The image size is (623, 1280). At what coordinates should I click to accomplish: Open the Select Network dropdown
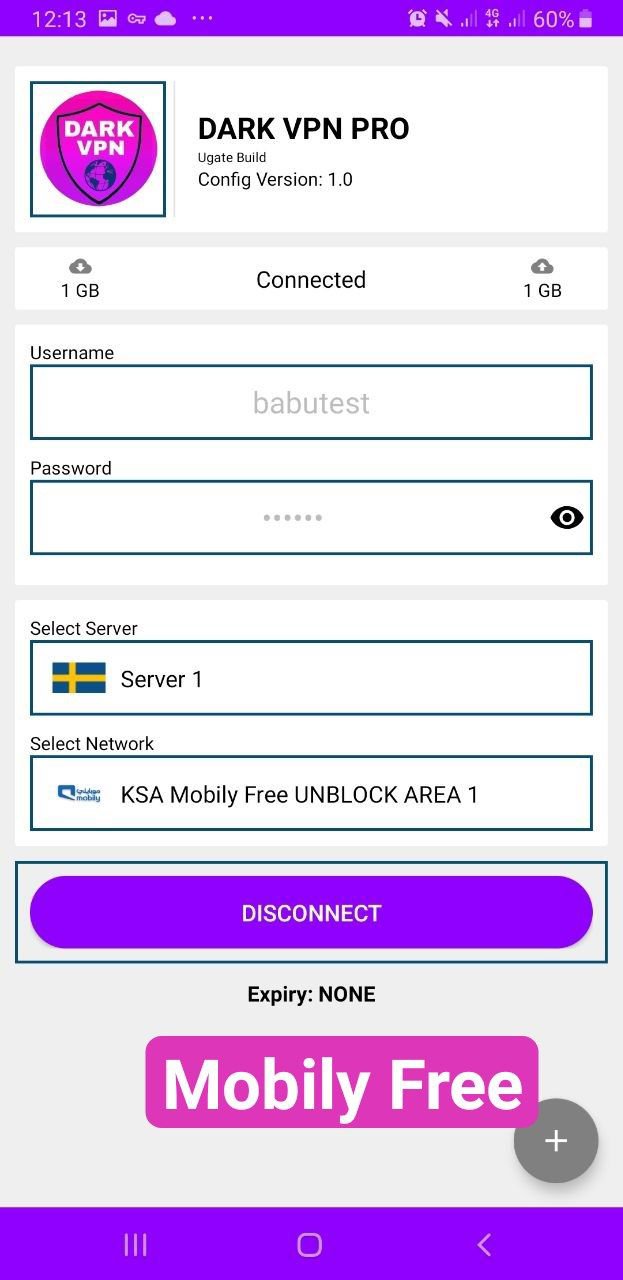click(311, 793)
